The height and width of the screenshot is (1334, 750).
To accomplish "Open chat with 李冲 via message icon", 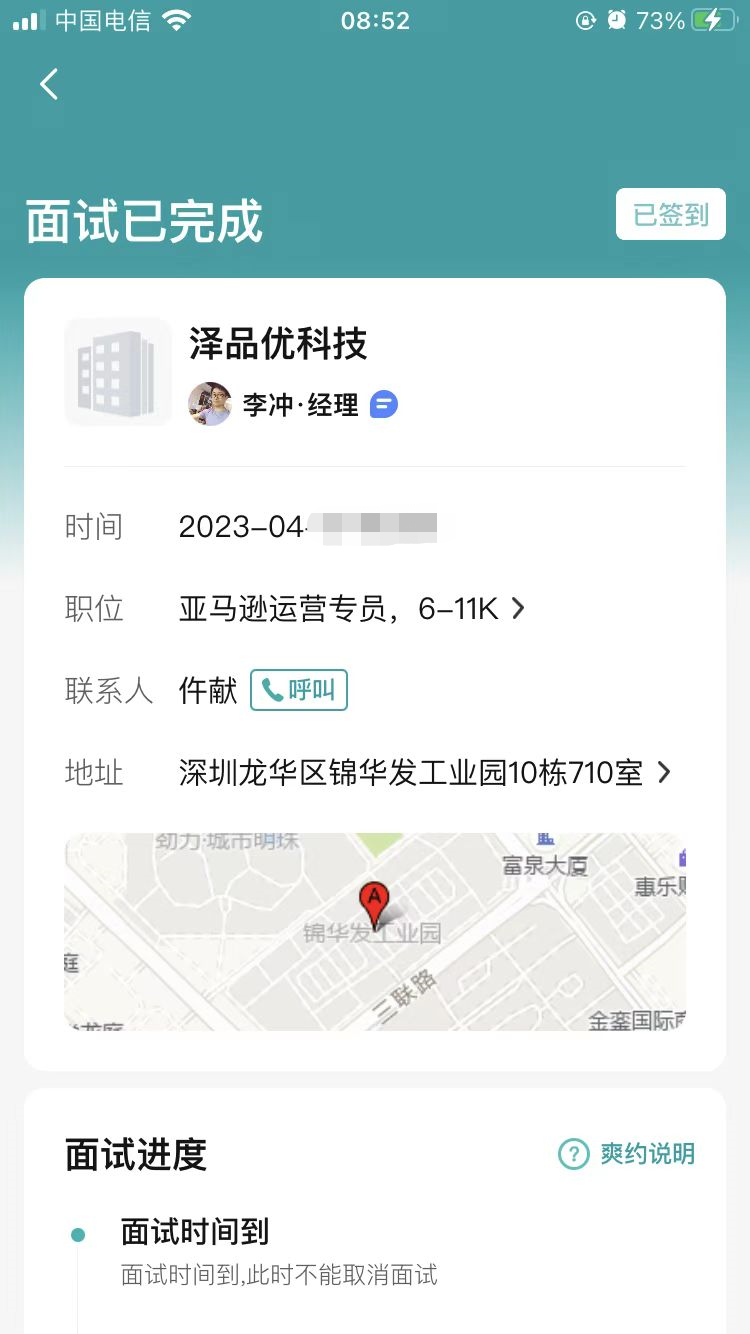I will 384,405.
